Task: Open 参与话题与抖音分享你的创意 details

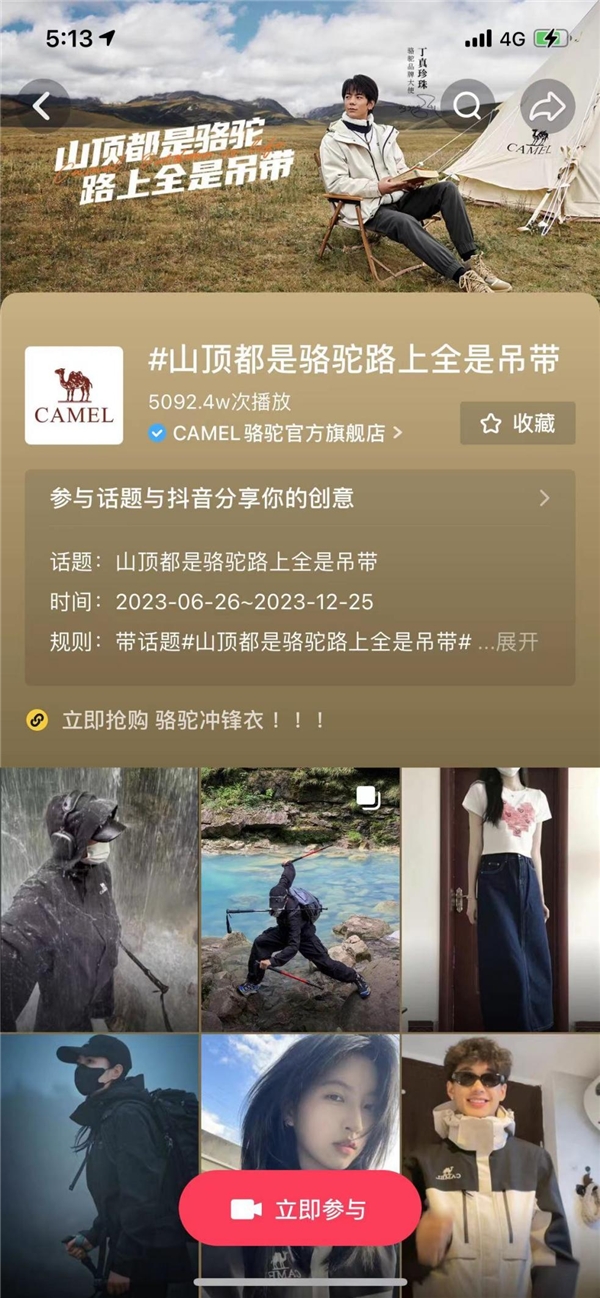Action: (300, 498)
